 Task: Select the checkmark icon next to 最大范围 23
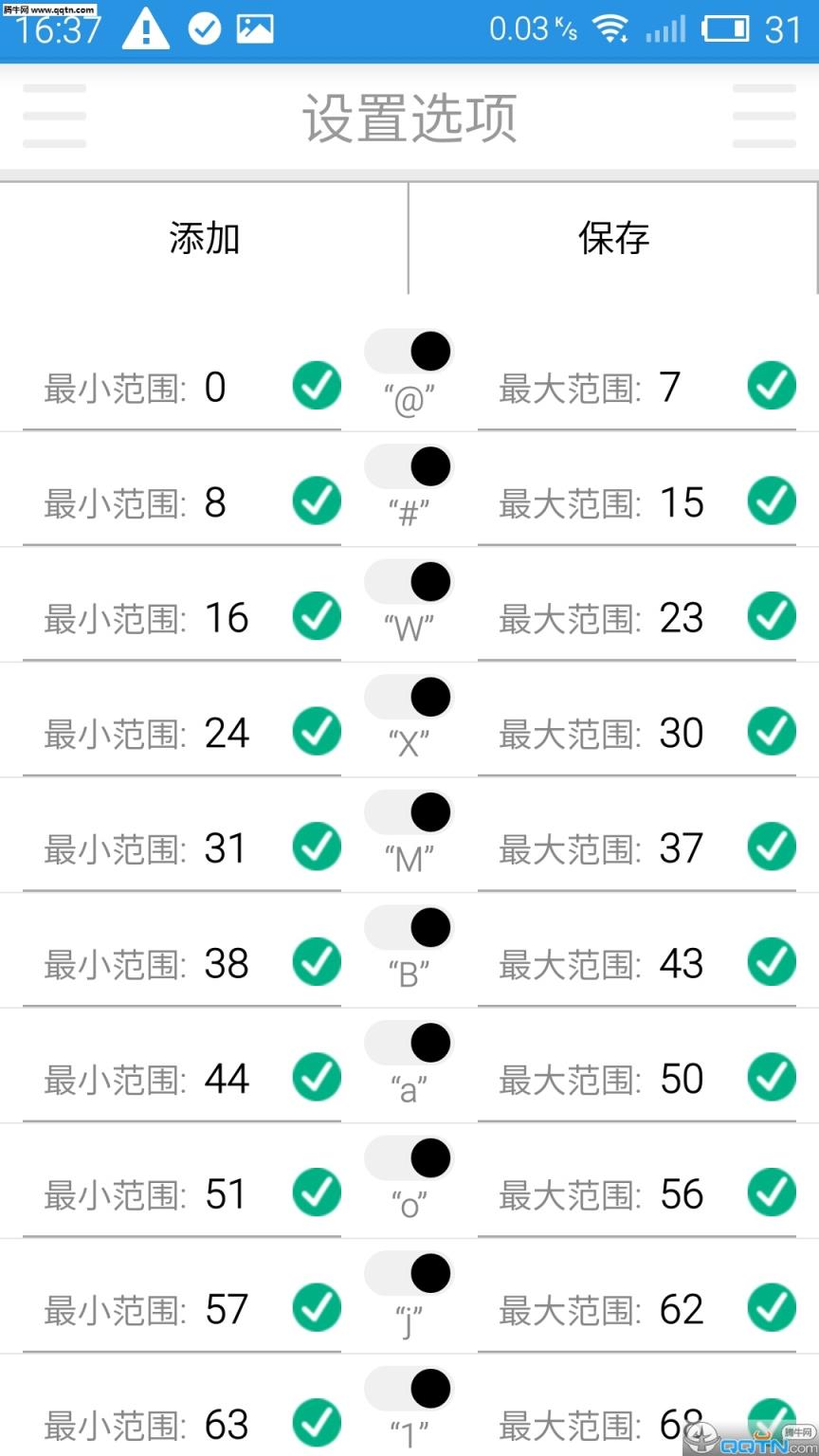point(771,615)
